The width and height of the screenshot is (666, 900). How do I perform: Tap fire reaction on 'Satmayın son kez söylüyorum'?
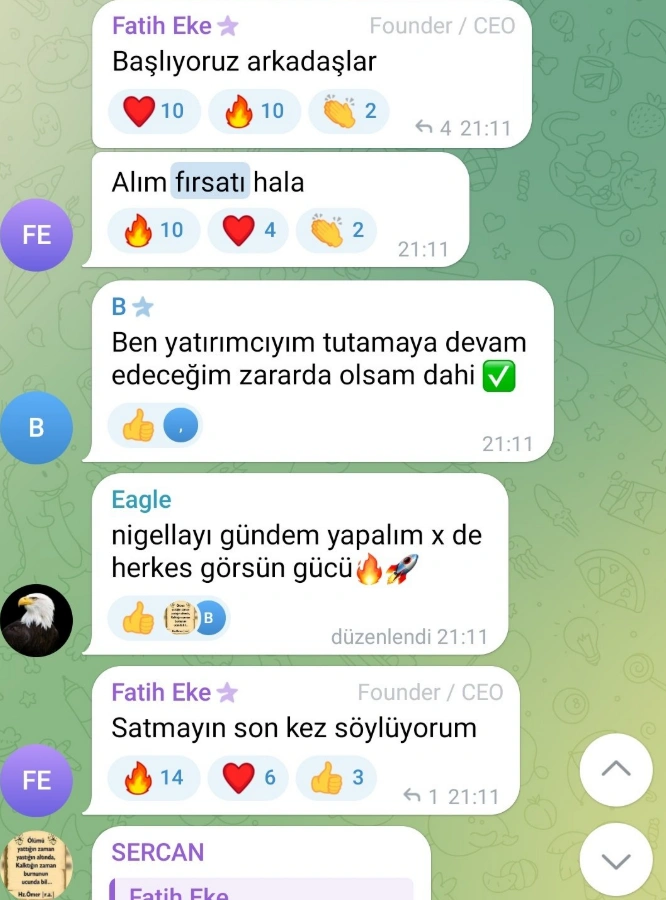(x=153, y=778)
